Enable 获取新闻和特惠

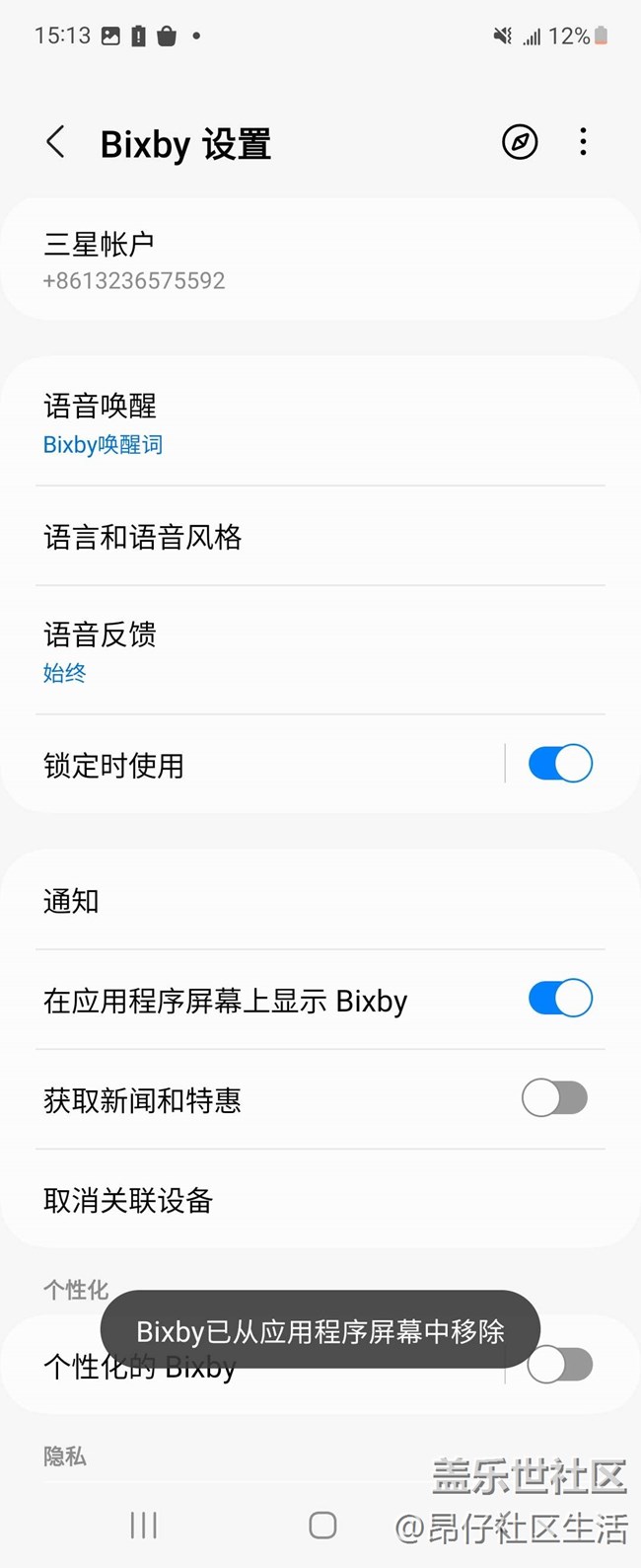[554, 1098]
